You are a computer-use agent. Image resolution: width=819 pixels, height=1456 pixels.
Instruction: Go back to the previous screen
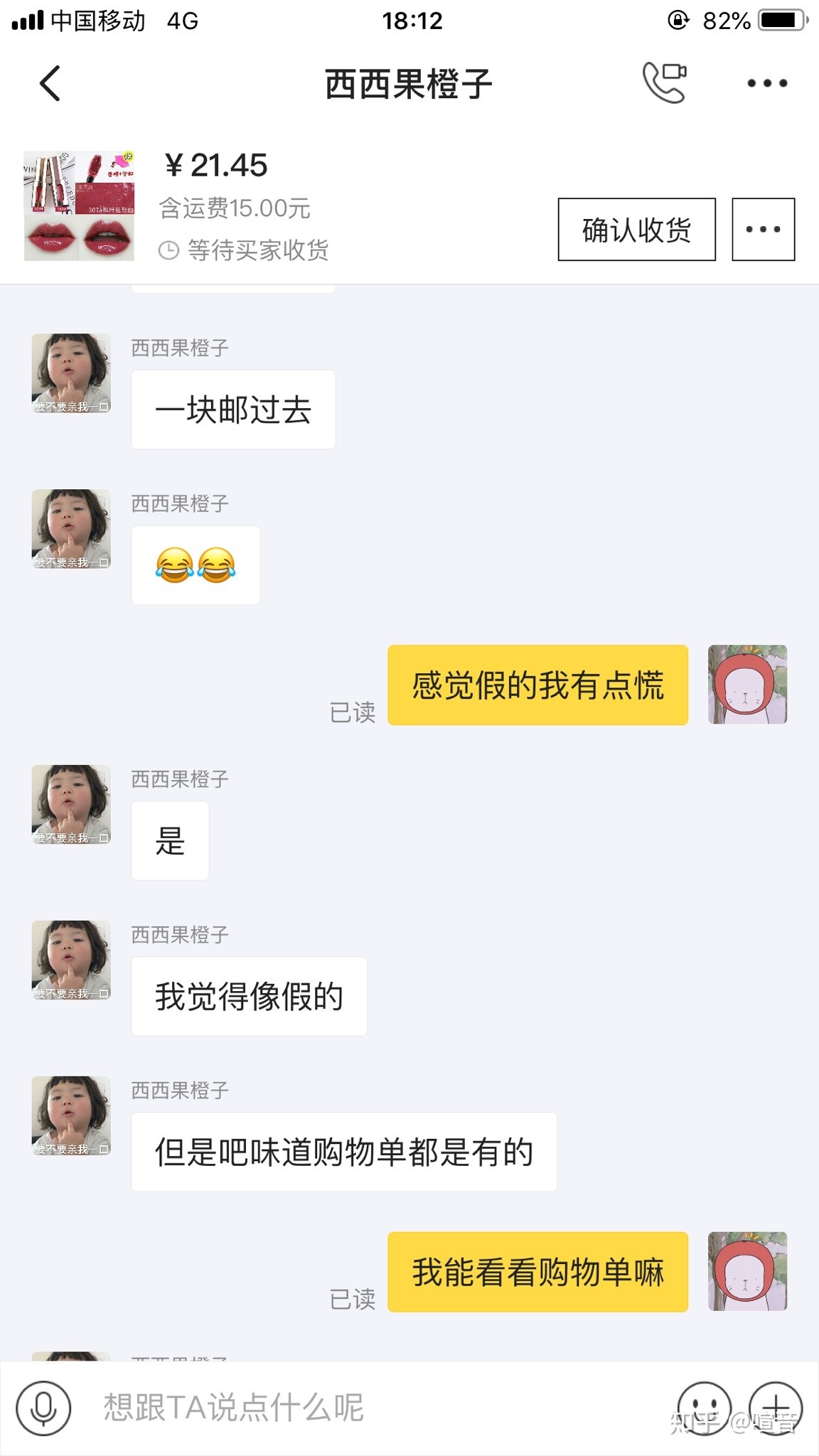[50, 84]
